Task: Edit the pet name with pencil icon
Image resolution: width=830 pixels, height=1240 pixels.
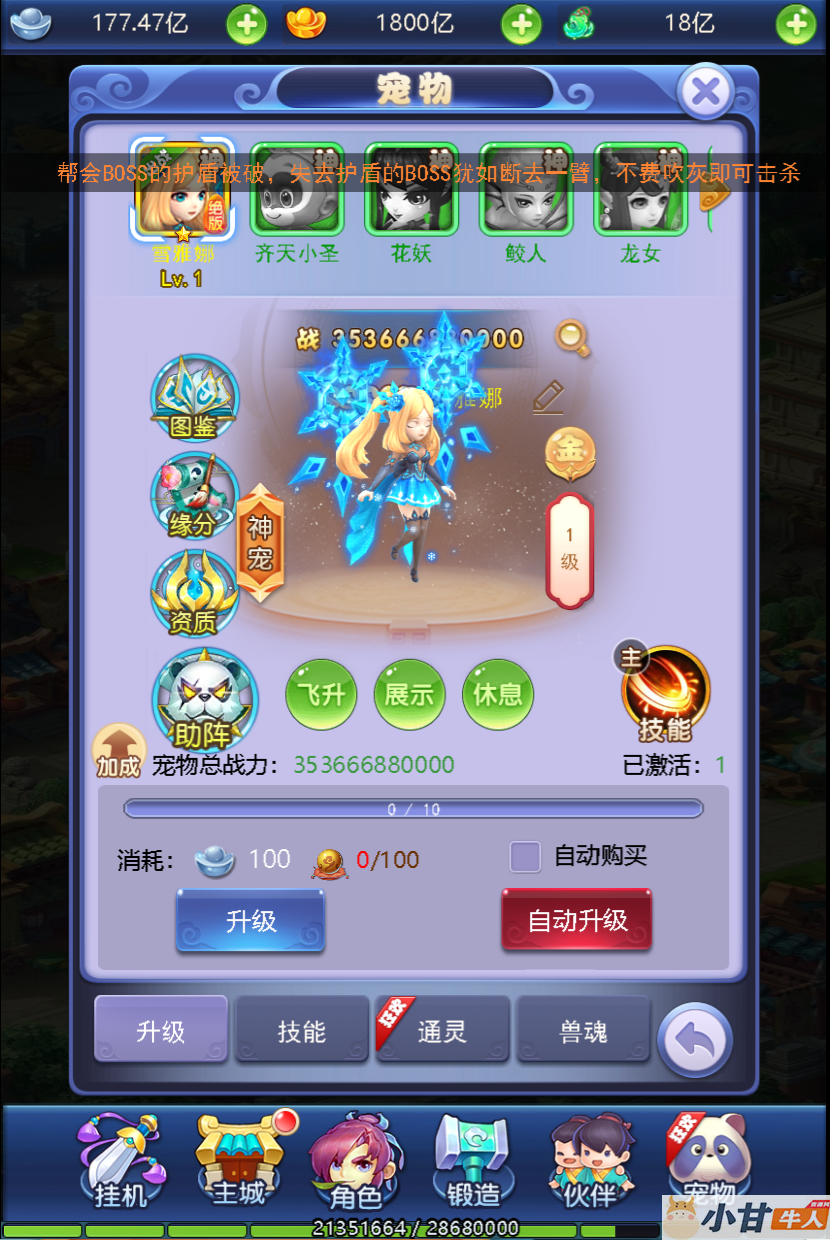Action: [548, 396]
